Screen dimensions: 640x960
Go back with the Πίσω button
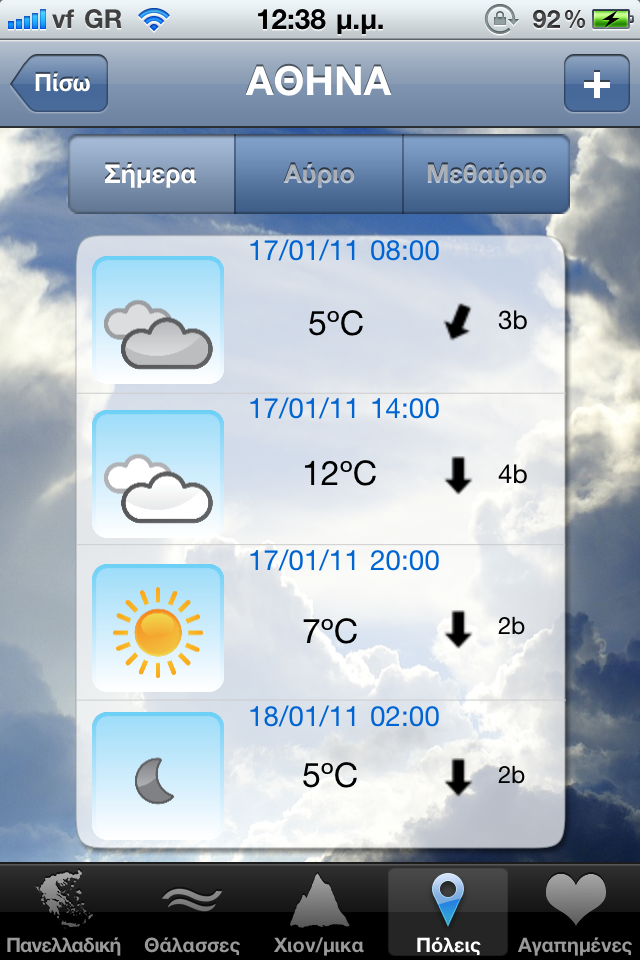pyautogui.click(x=59, y=83)
